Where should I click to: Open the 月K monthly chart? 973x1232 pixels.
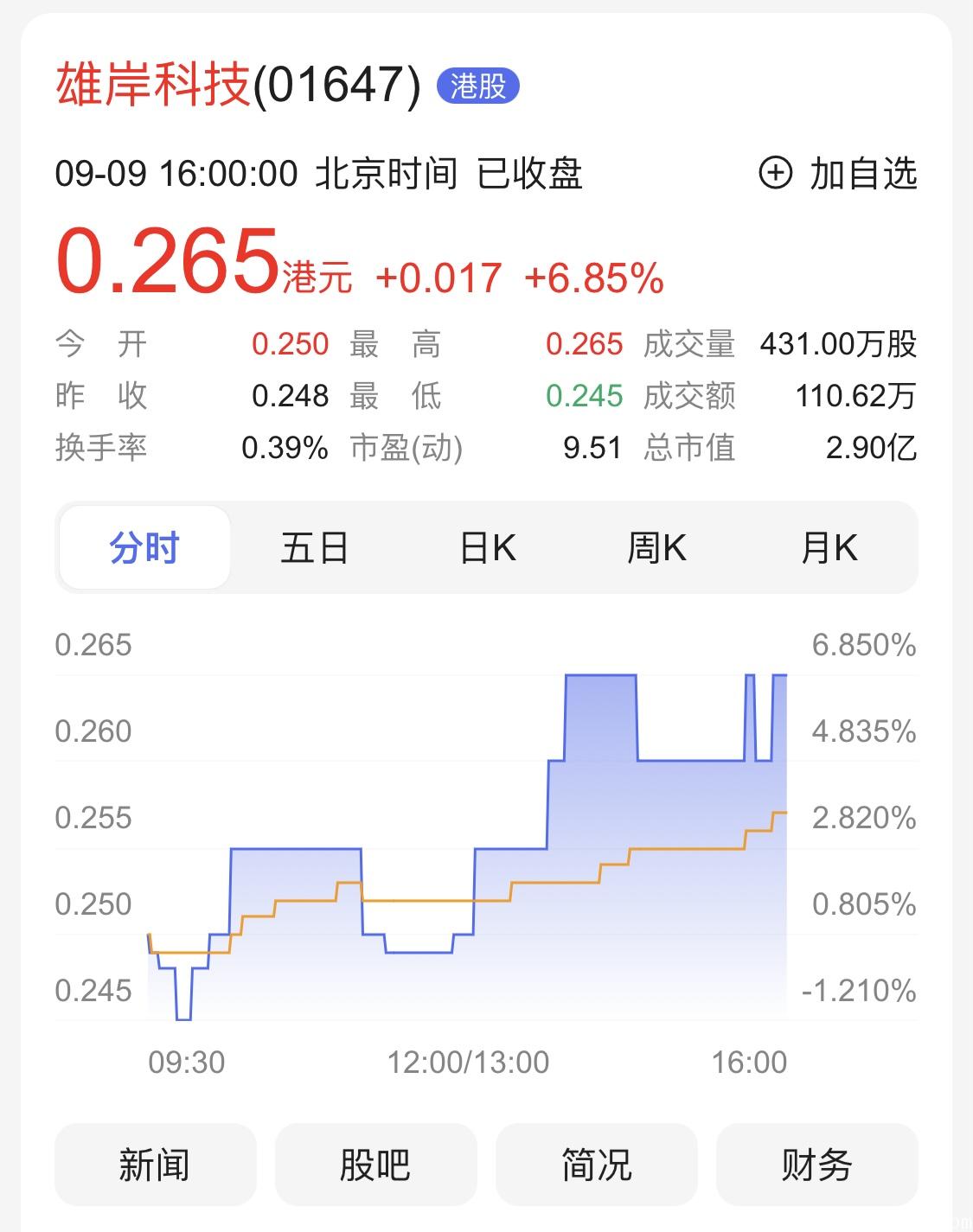click(x=829, y=548)
